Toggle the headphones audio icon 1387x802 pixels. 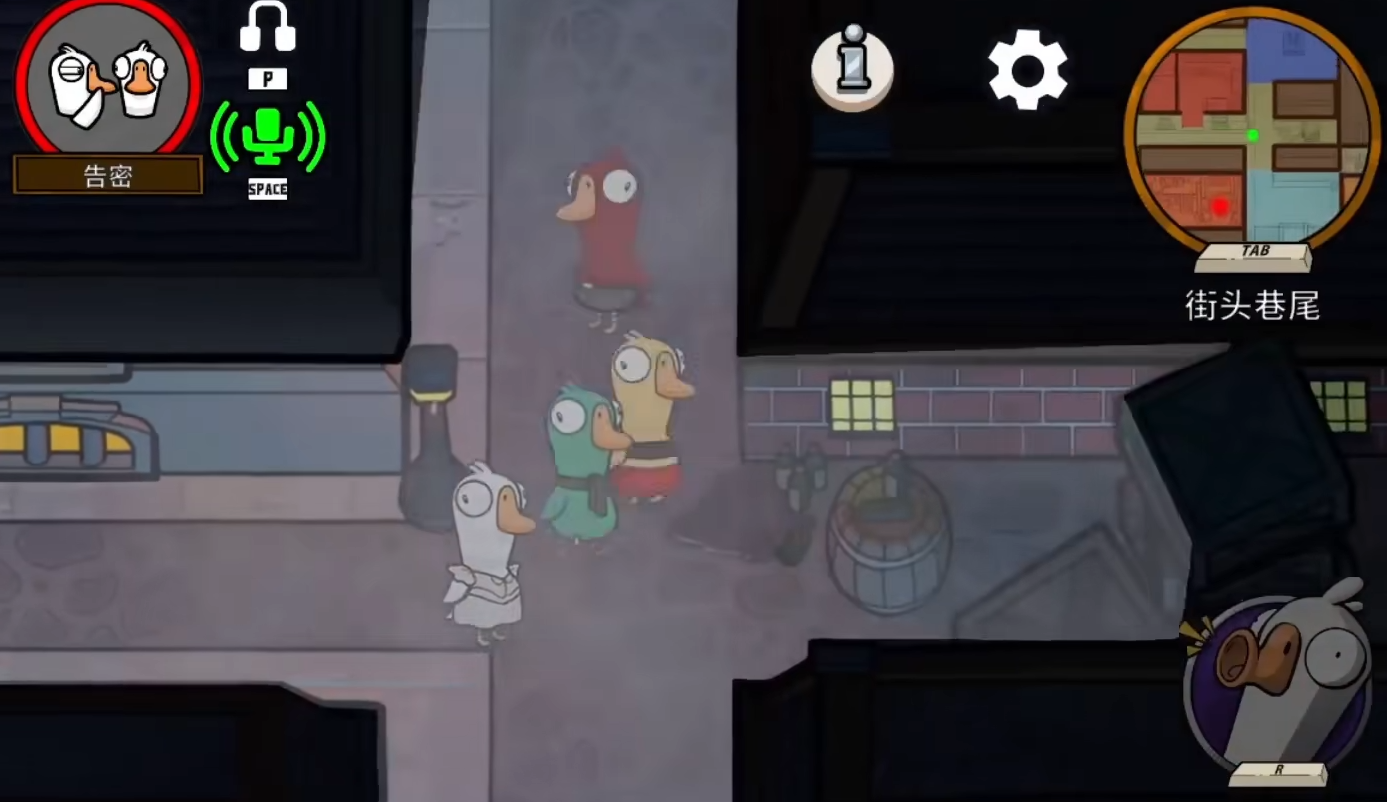[267, 28]
